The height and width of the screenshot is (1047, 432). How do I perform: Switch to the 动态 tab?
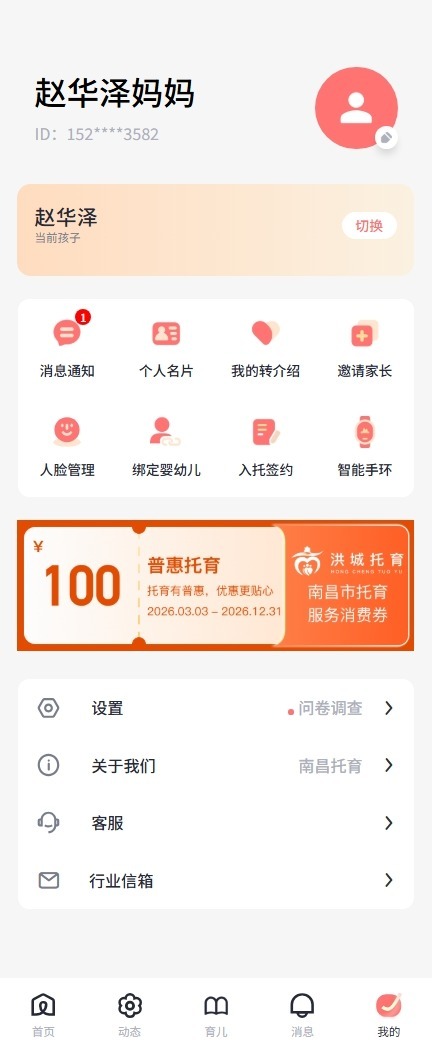pos(130,1014)
